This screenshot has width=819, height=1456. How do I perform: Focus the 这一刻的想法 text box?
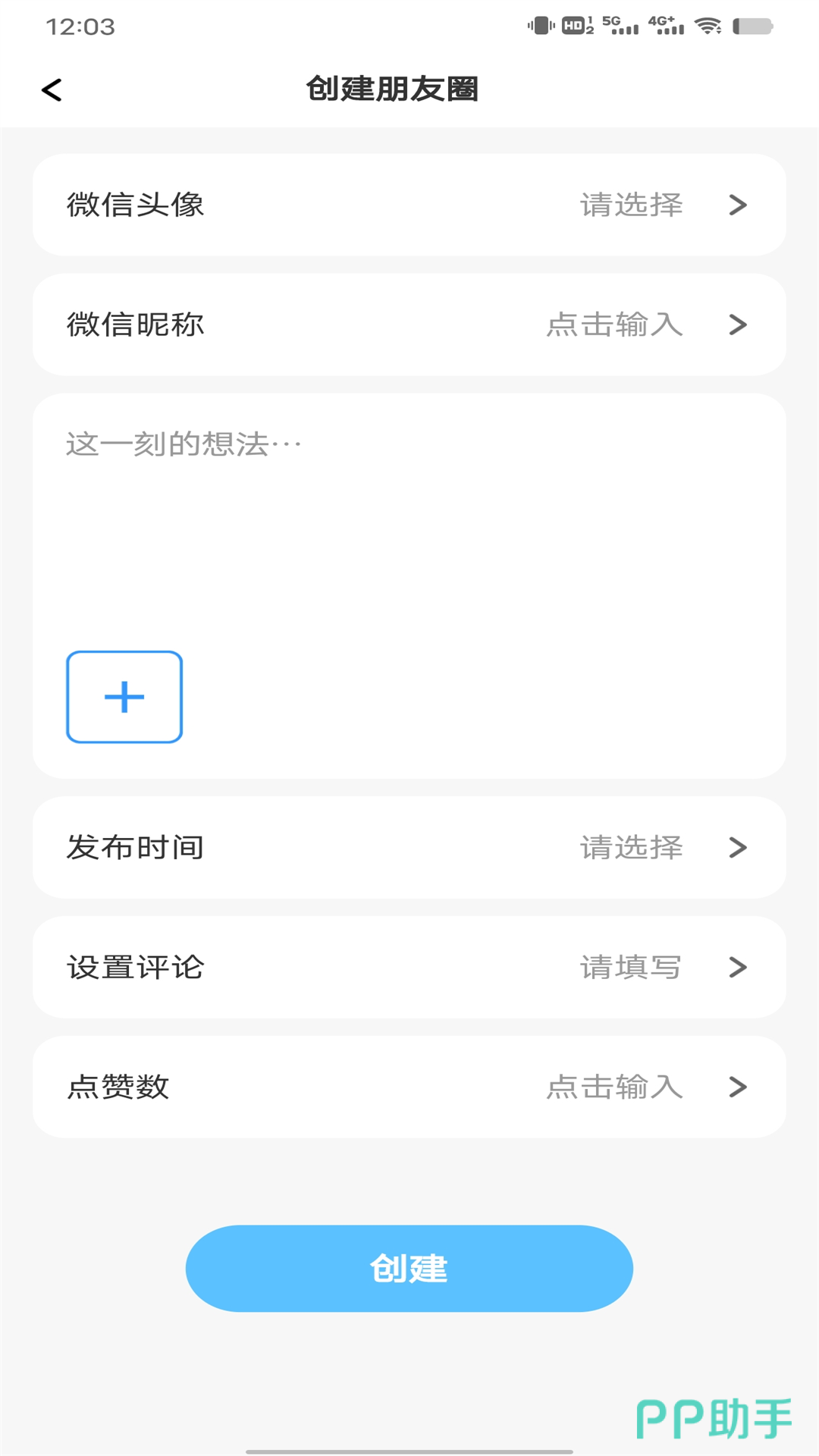click(409, 516)
